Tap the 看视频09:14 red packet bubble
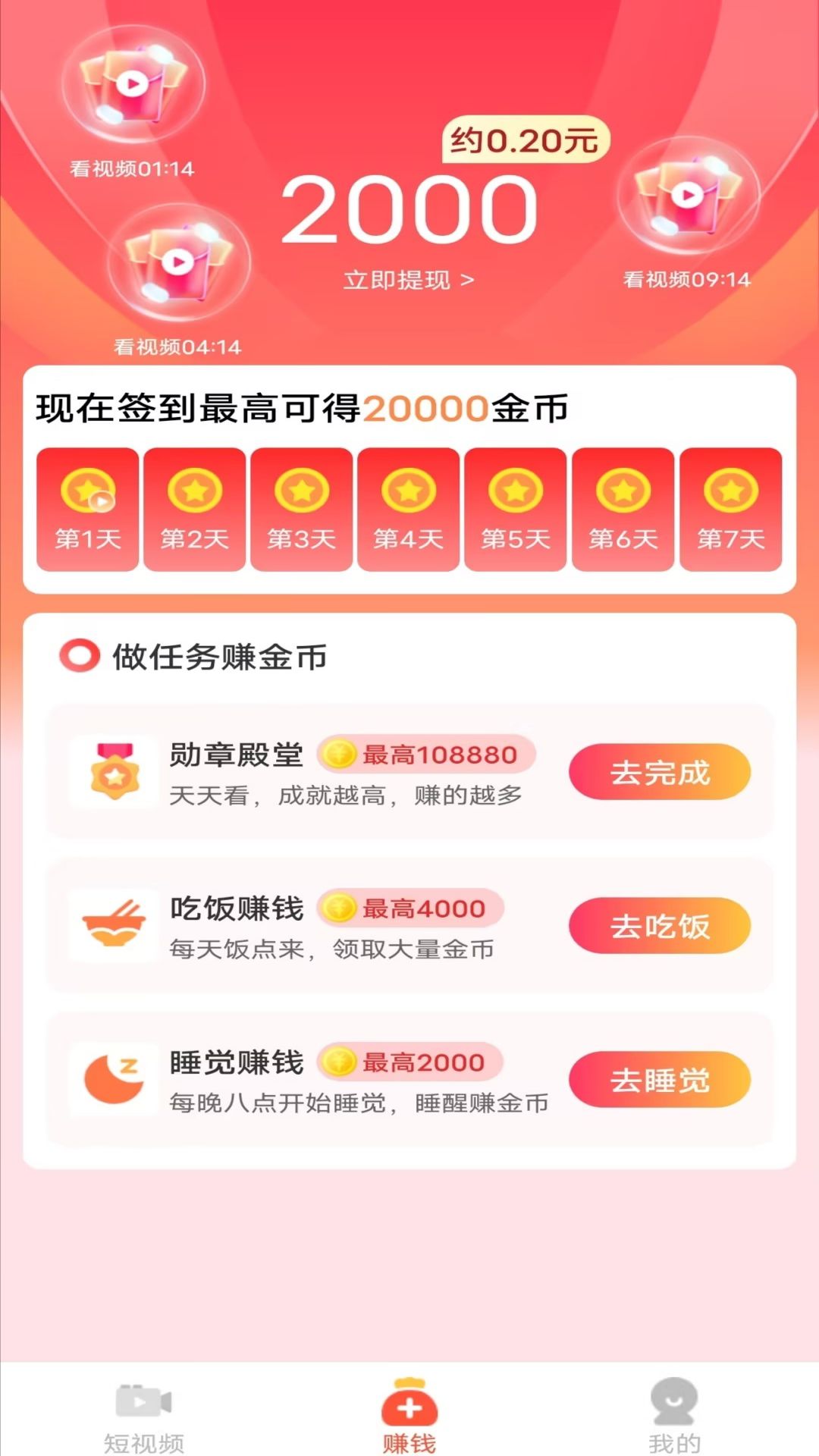This screenshot has width=819, height=1456. (x=687, y=199)
